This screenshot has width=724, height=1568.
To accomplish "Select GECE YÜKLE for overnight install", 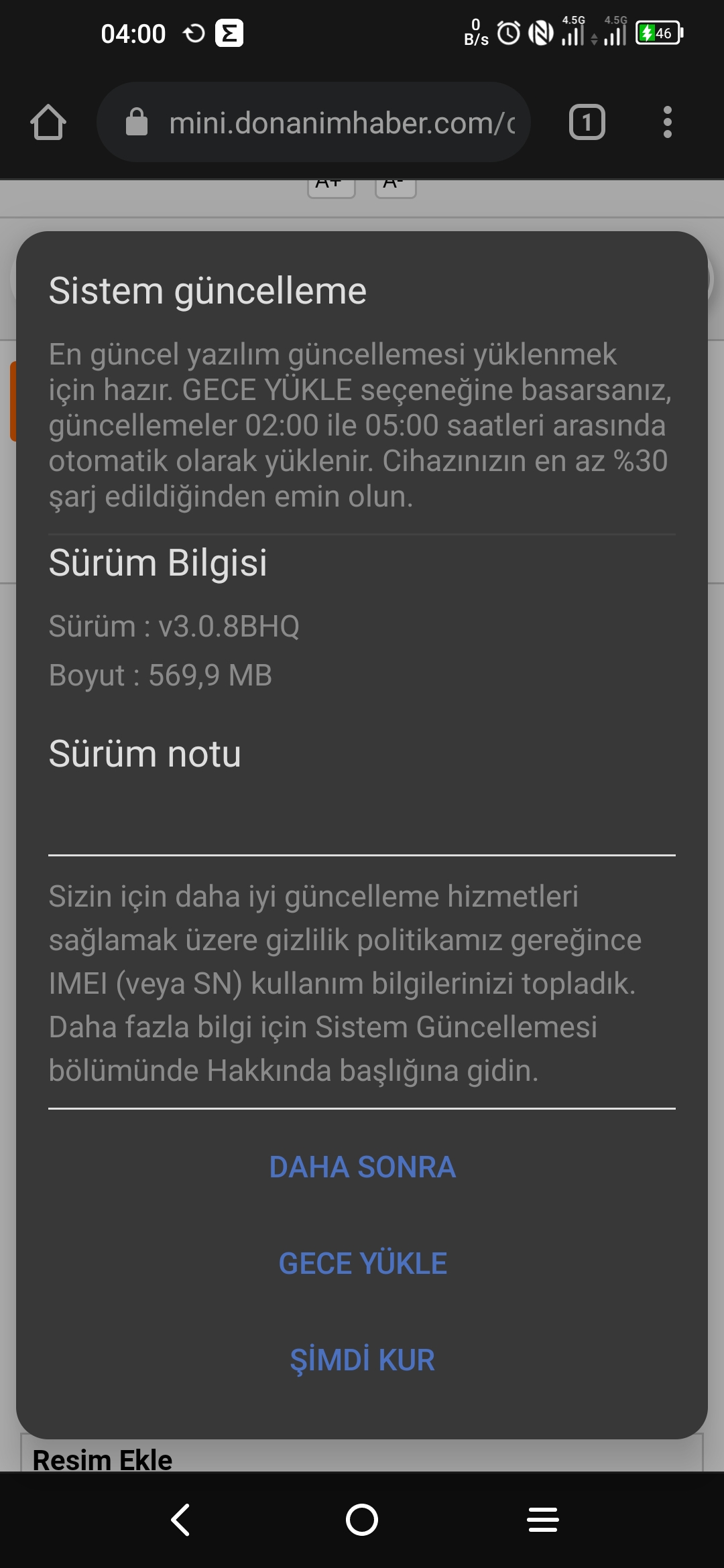I will 362,1264.
